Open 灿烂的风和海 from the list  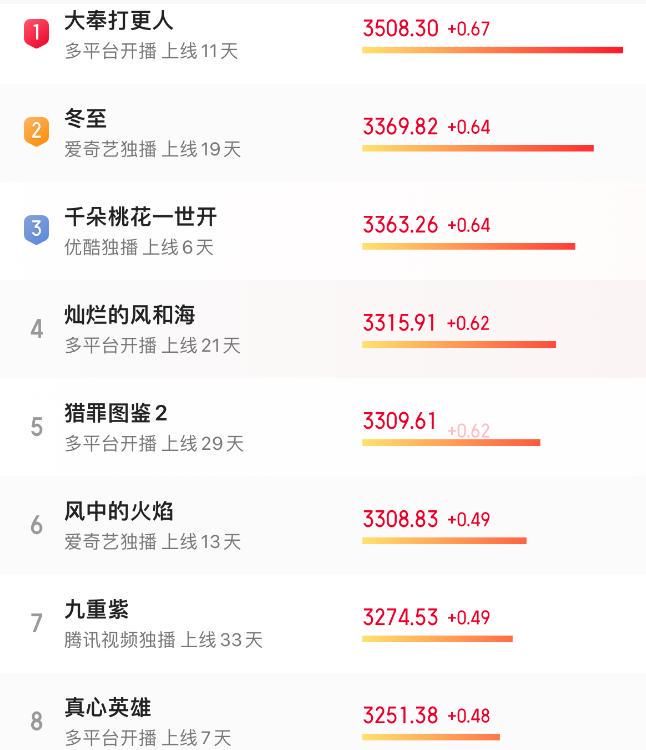click(x=130, y=316)
